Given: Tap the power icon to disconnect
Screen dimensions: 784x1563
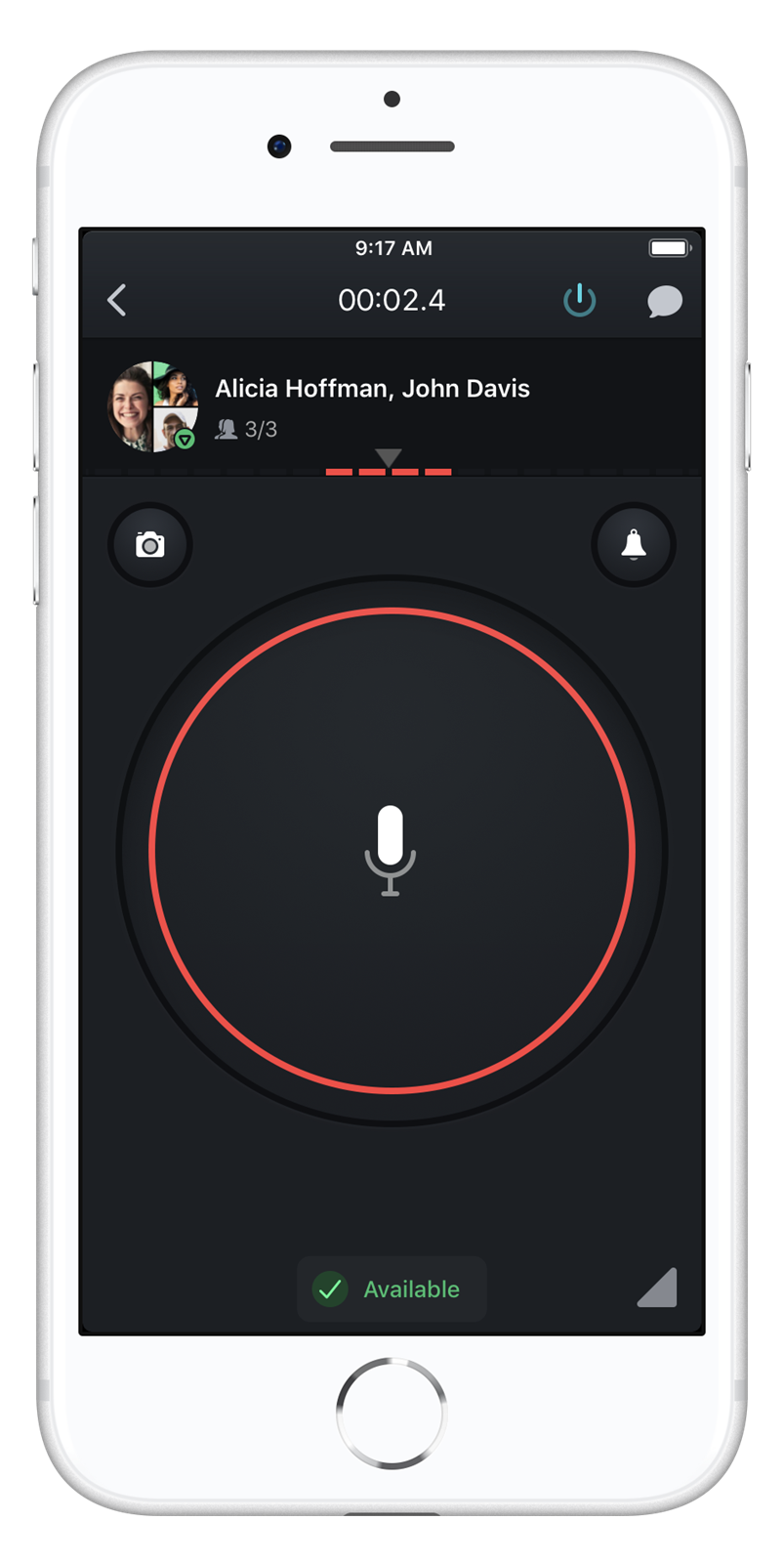Looking at the screenshot, I should pyautogui.click(x=580, y=300).
